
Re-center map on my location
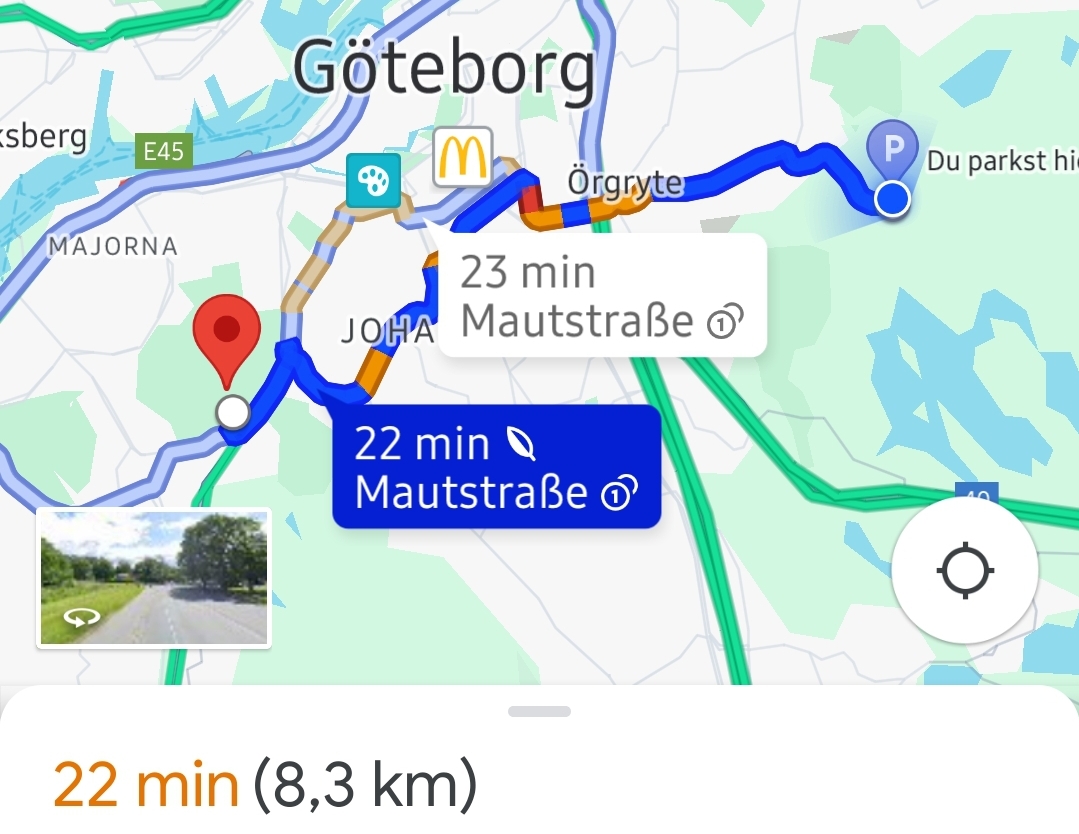coord(965,572)
